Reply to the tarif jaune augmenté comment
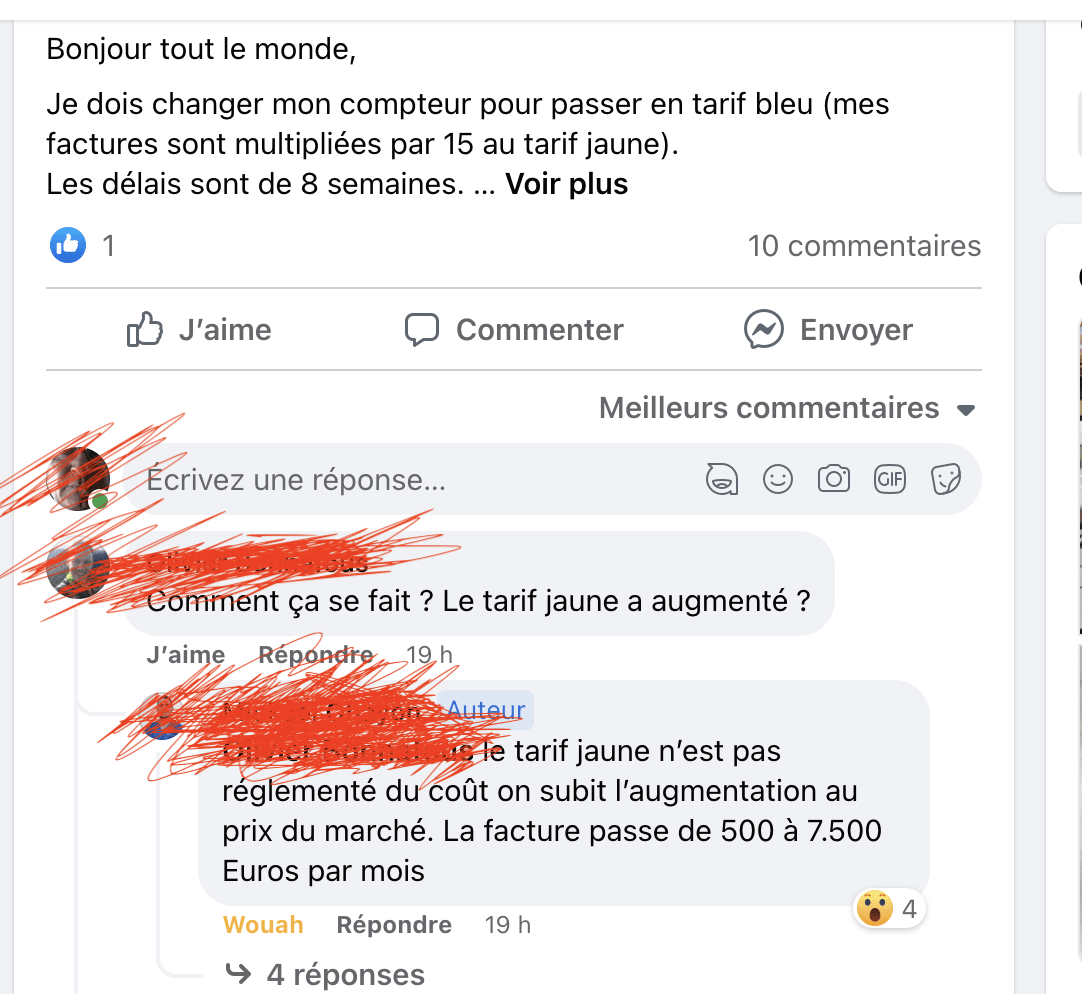This screenshot has width=1082, height=994. point(315,655)
